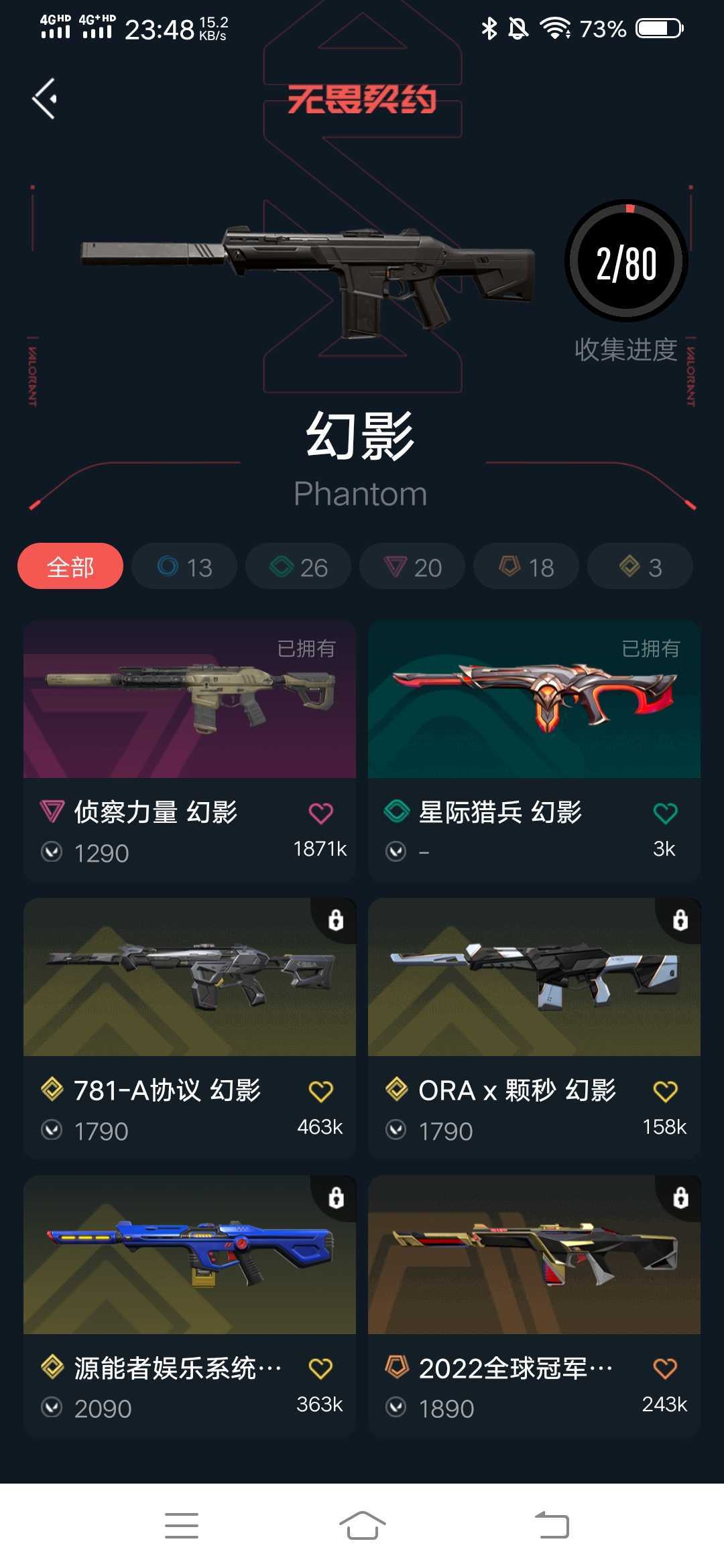Open the ORA x 颗秒 幻影 skin card
This screenshot has height=1568, width=724.
coord(534,1029)
